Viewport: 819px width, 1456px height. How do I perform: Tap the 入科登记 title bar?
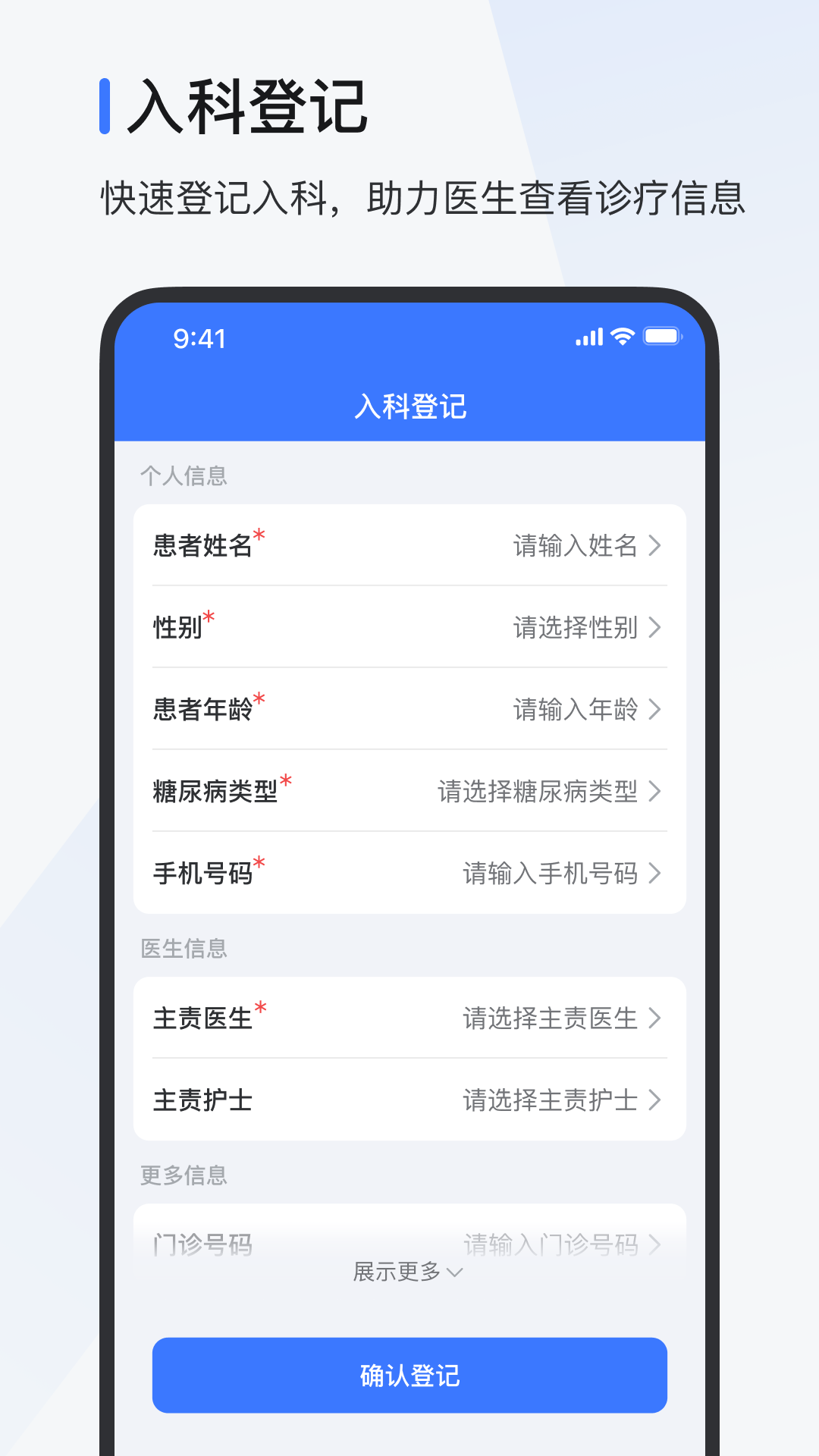pos(409,406)
